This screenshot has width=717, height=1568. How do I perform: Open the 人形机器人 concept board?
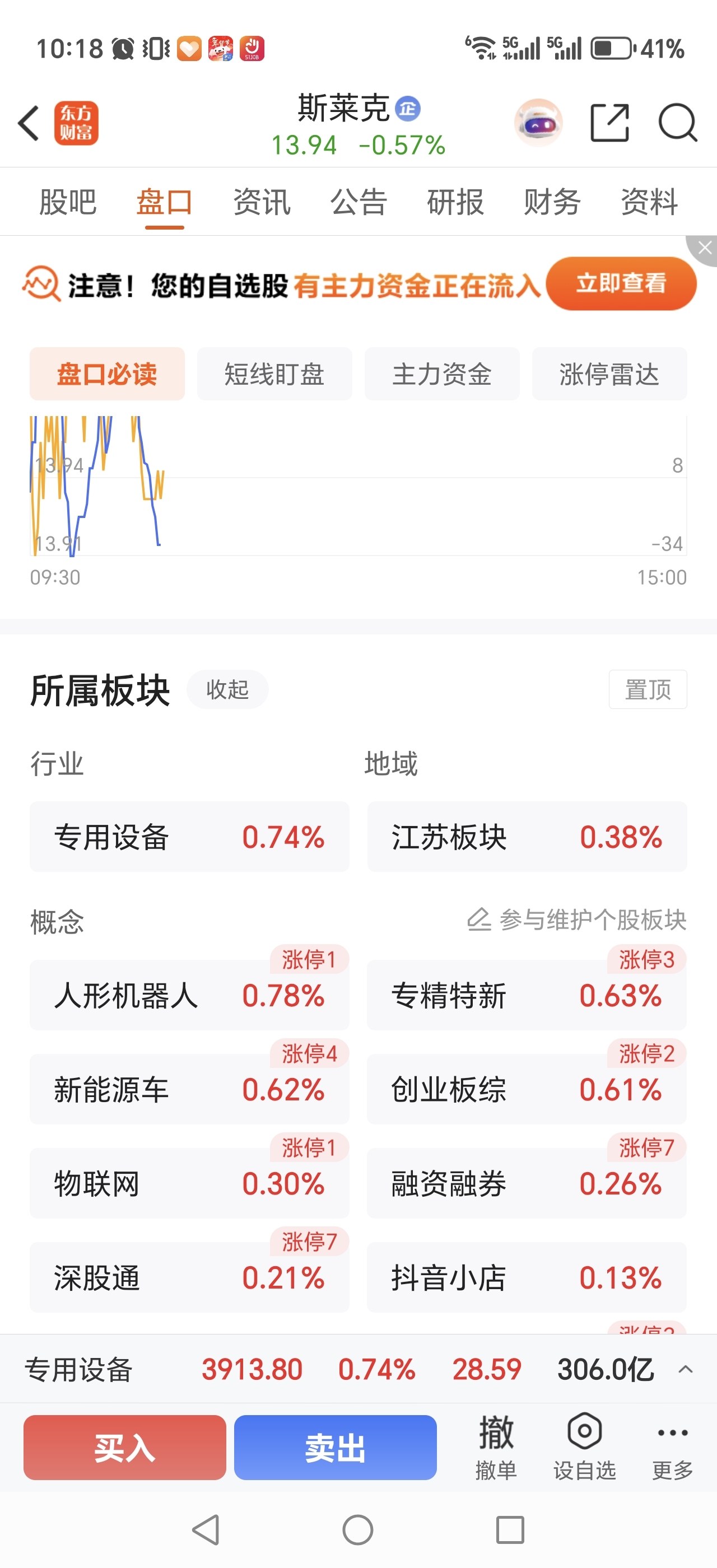[189, 996]
